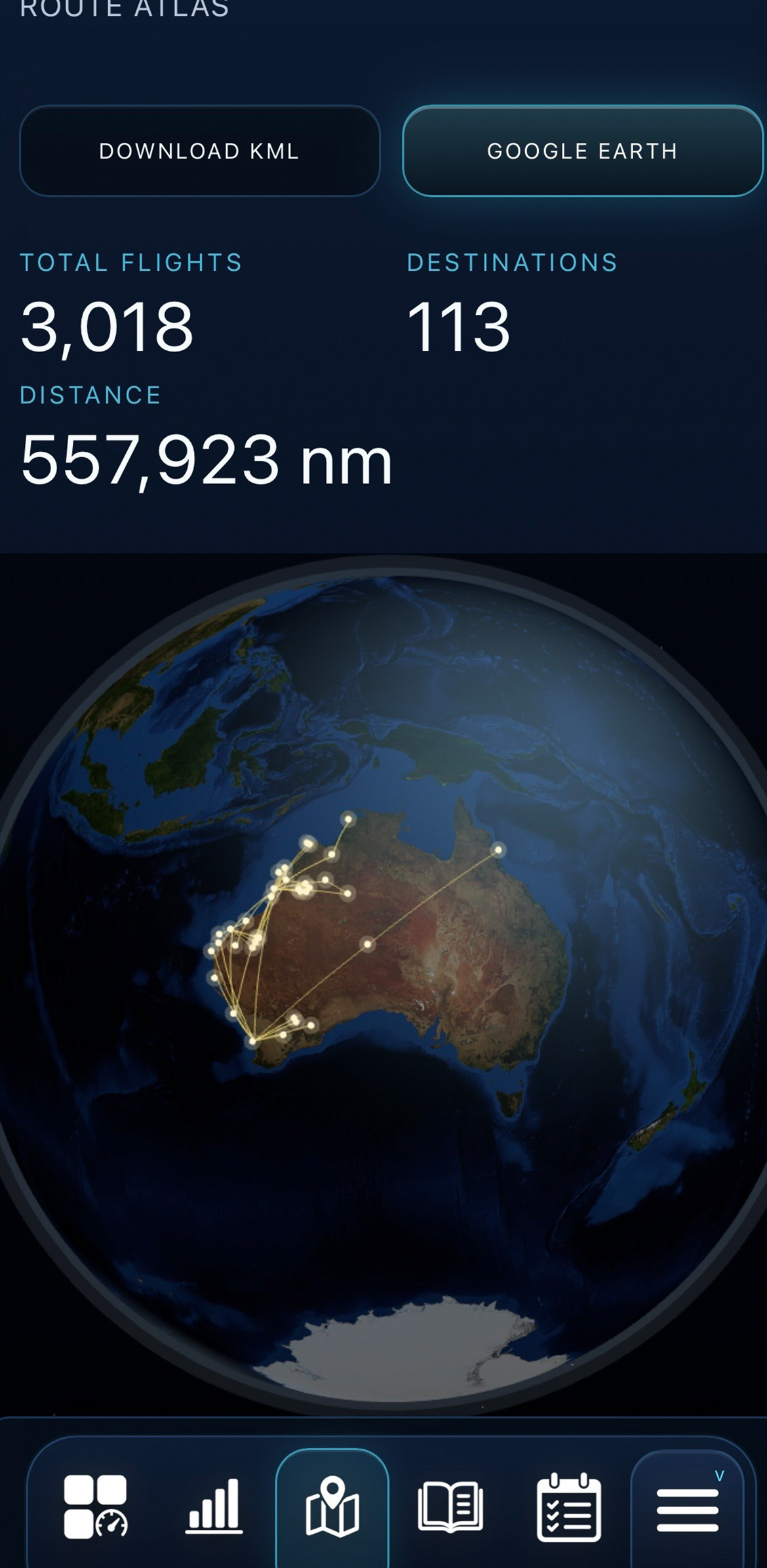Viewport: 767px width, 1568px height.
Task: Download the KML file
Action: click(x=199, y=151)
